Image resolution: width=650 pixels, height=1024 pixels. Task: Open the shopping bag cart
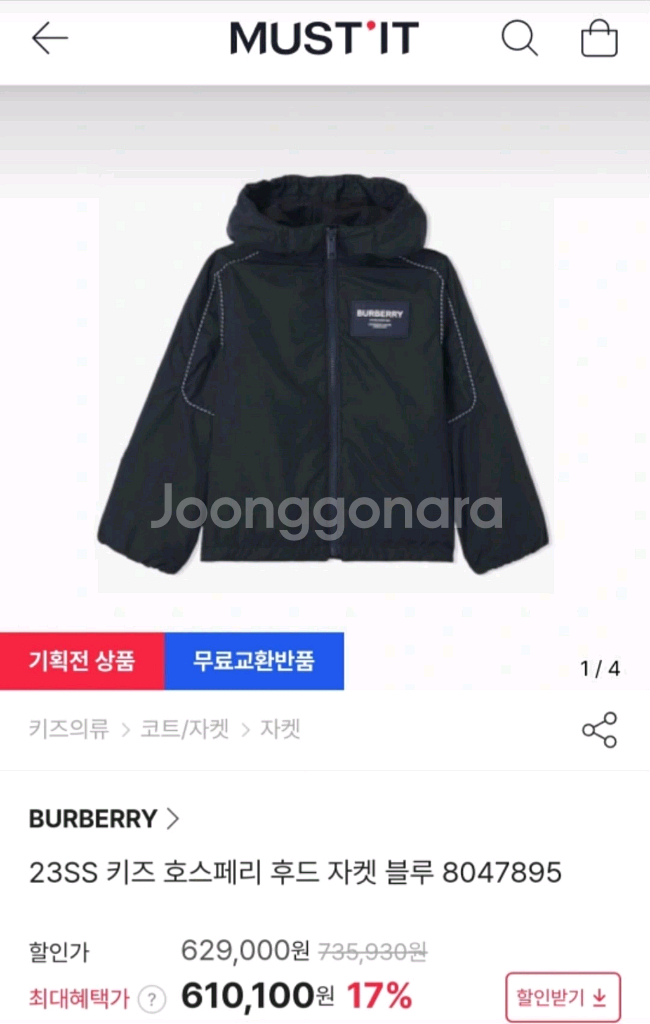pos(599,39)
